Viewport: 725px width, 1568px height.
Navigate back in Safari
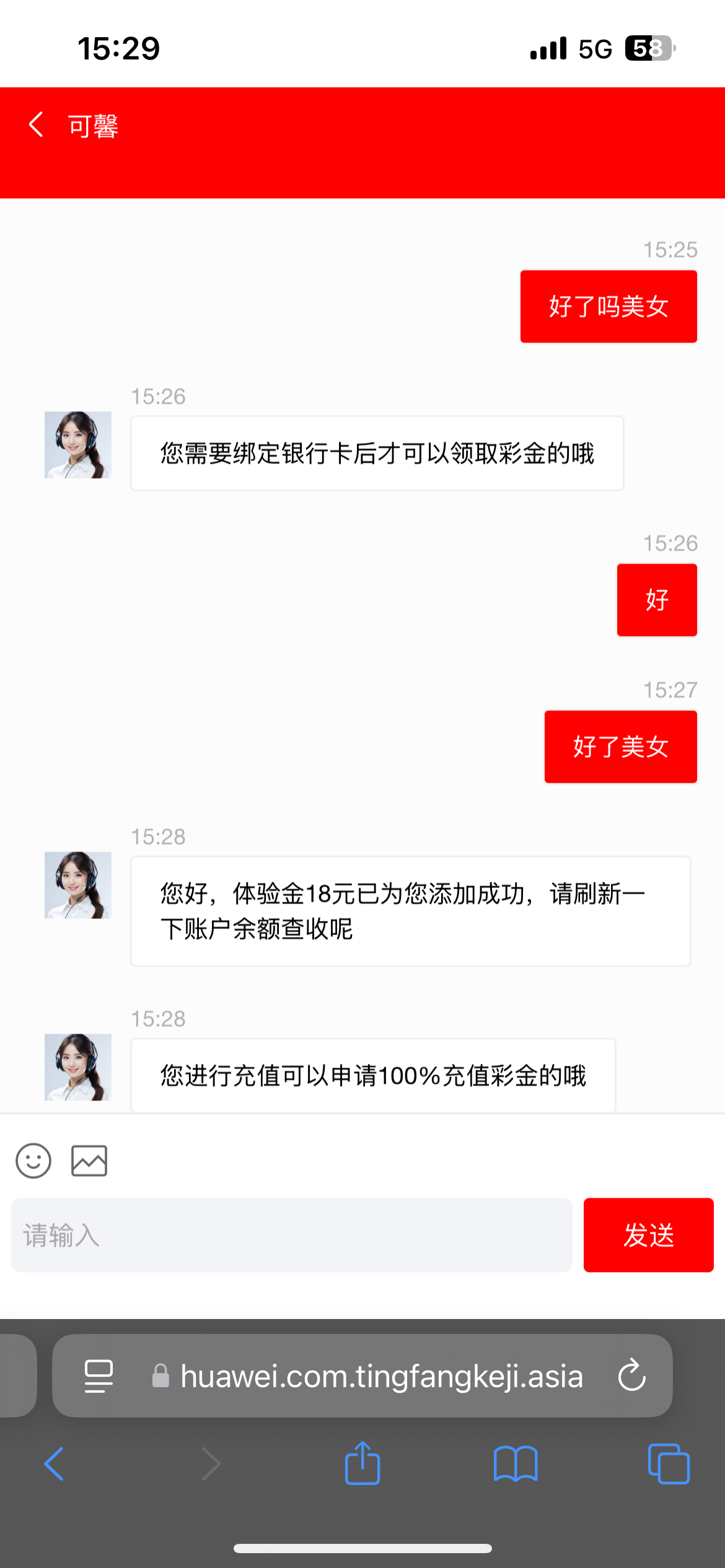[54, 1464]
